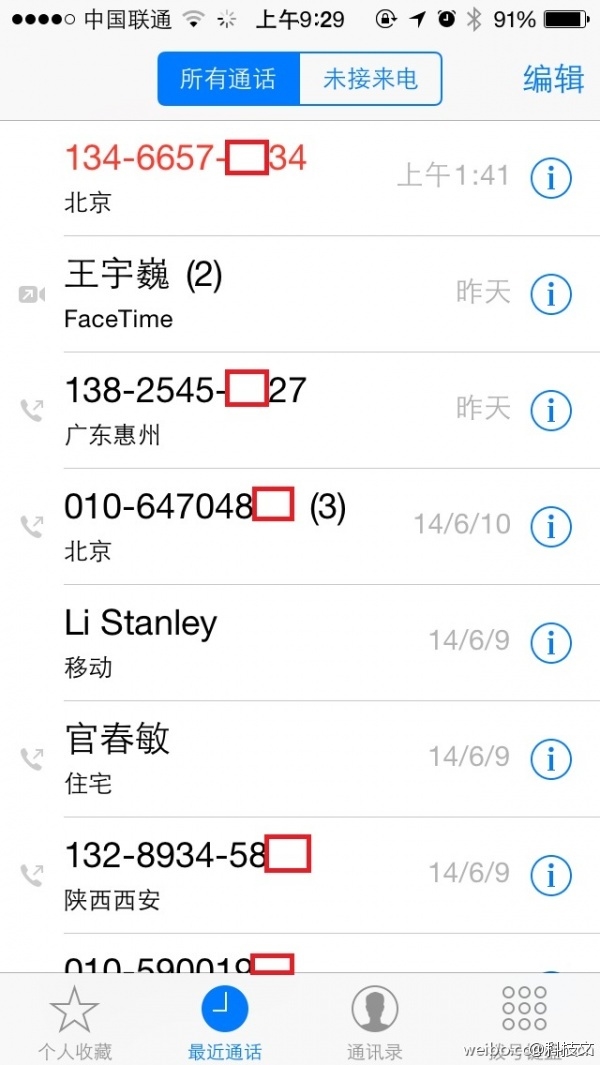View info for the 14/6/10 北京 call
This screenshot has height=1065, width=600.
tap(550, 526)
